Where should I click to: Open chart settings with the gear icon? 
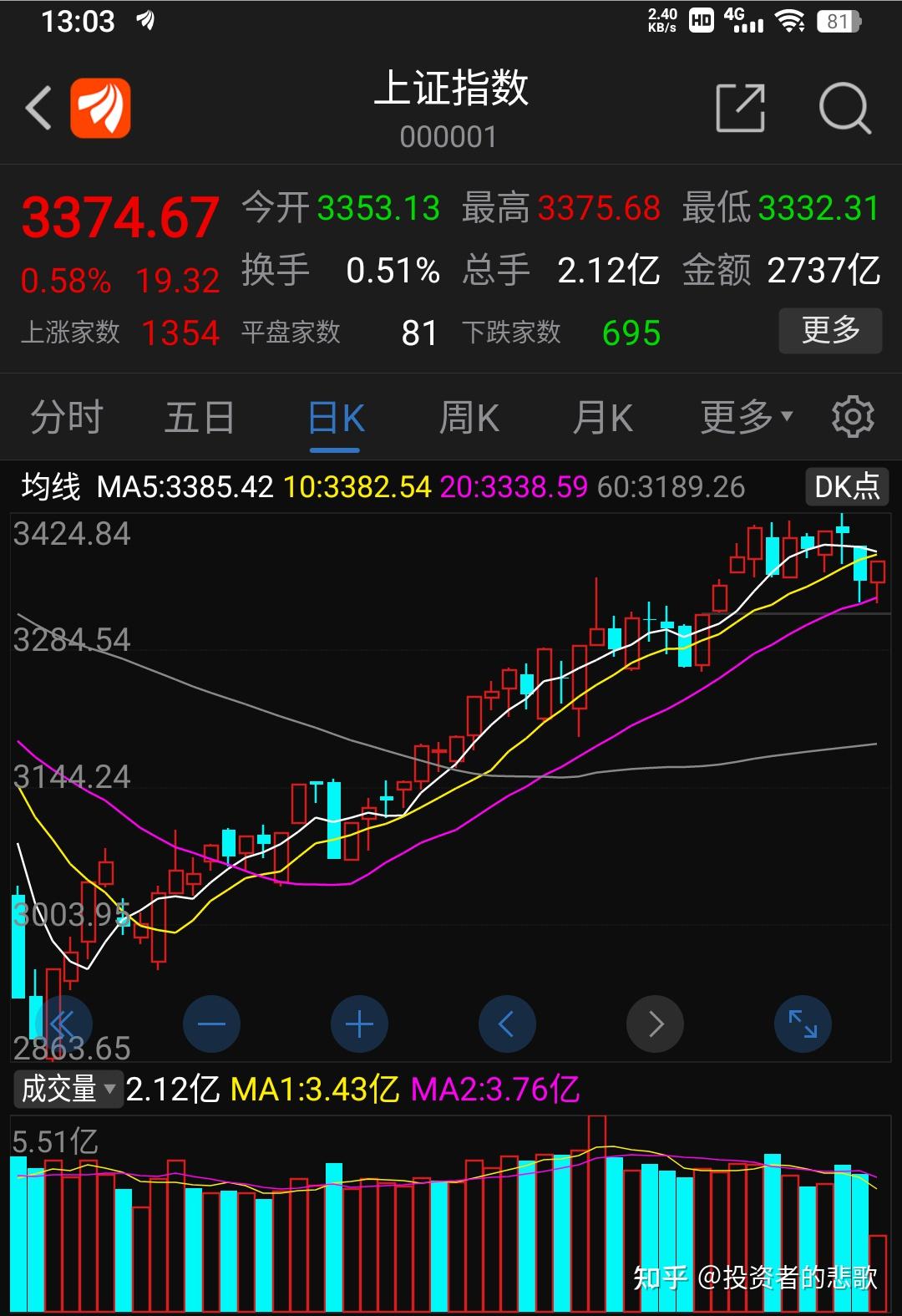[853, 416]
